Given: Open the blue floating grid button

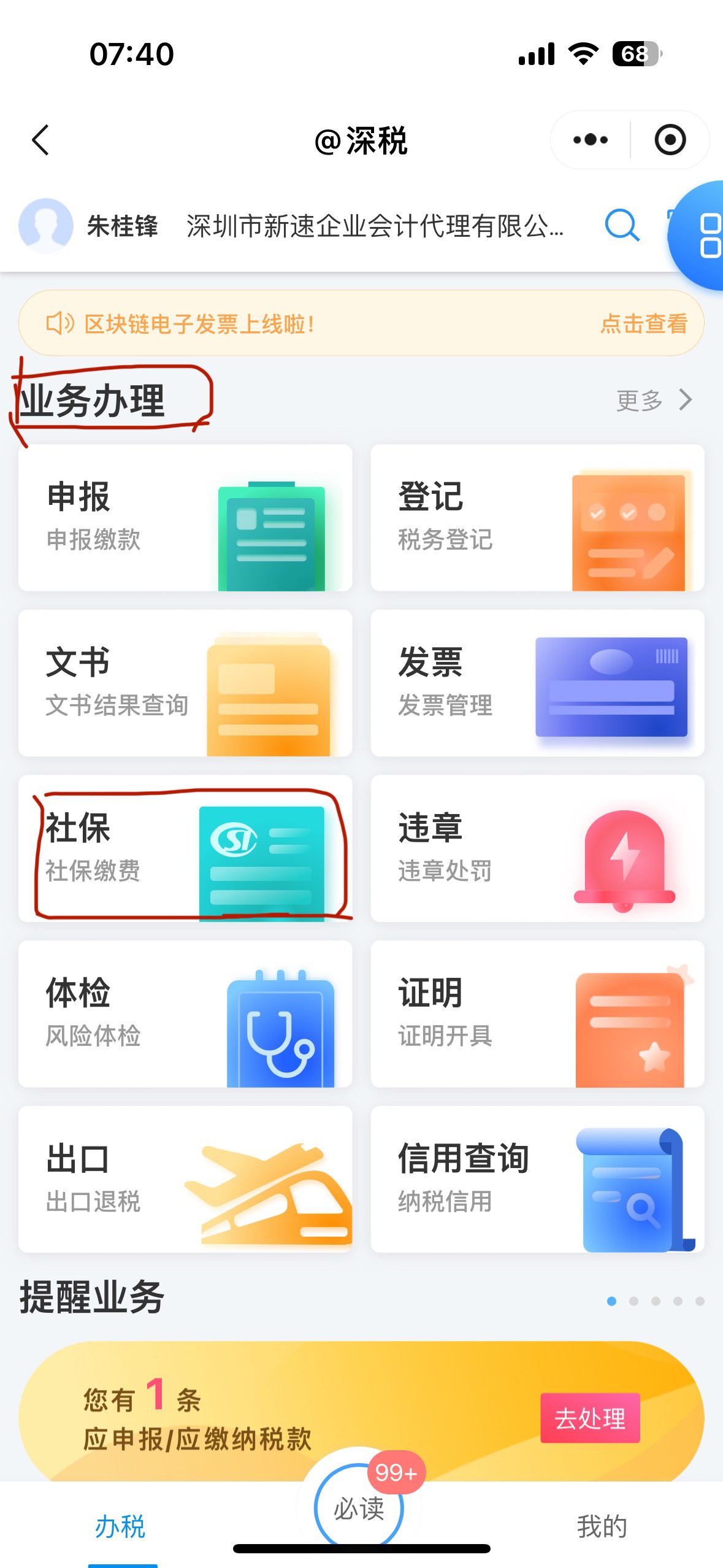Looking at the screenshot, I should (x=705, y=236).
